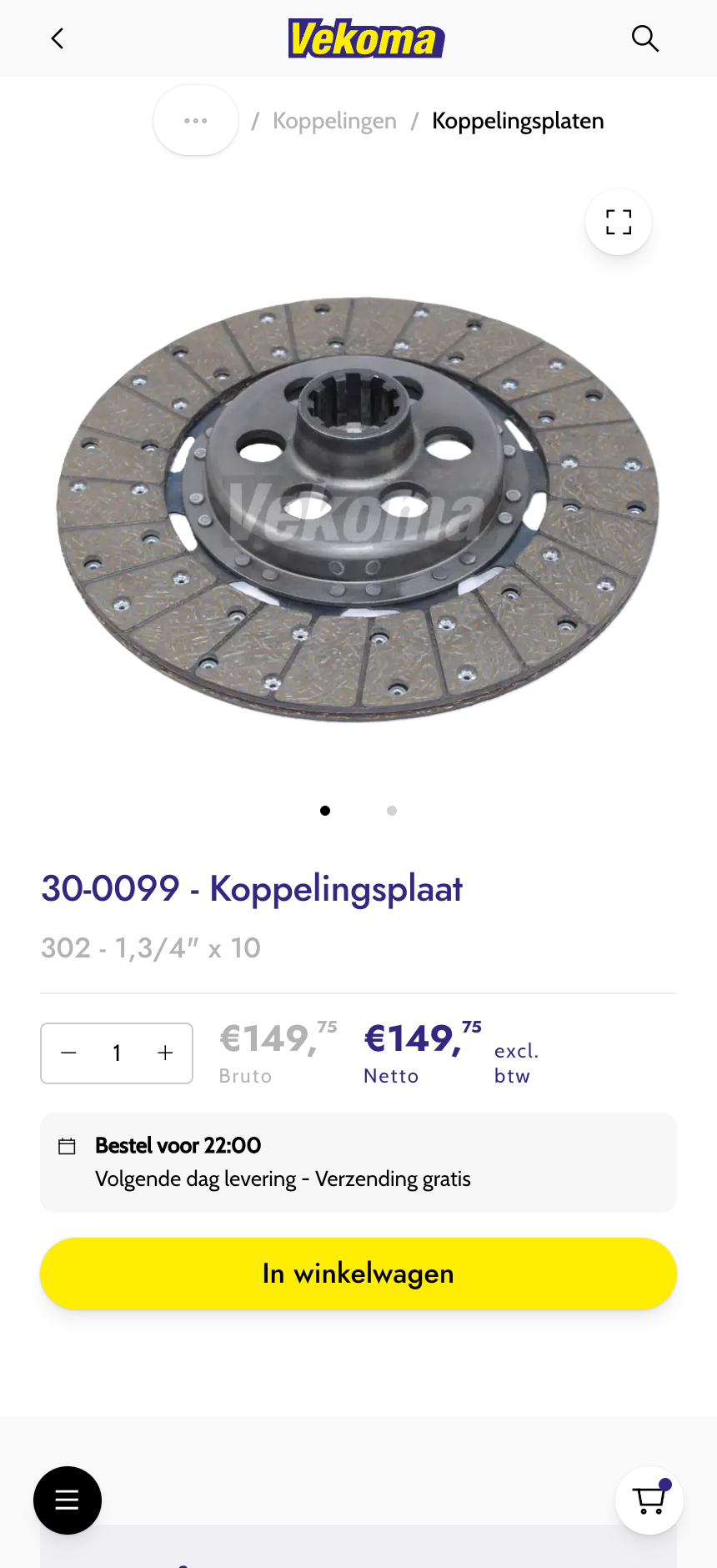Tap the Vekoma logo
This screenshot has height=1568, width=717.
[366, 38]
